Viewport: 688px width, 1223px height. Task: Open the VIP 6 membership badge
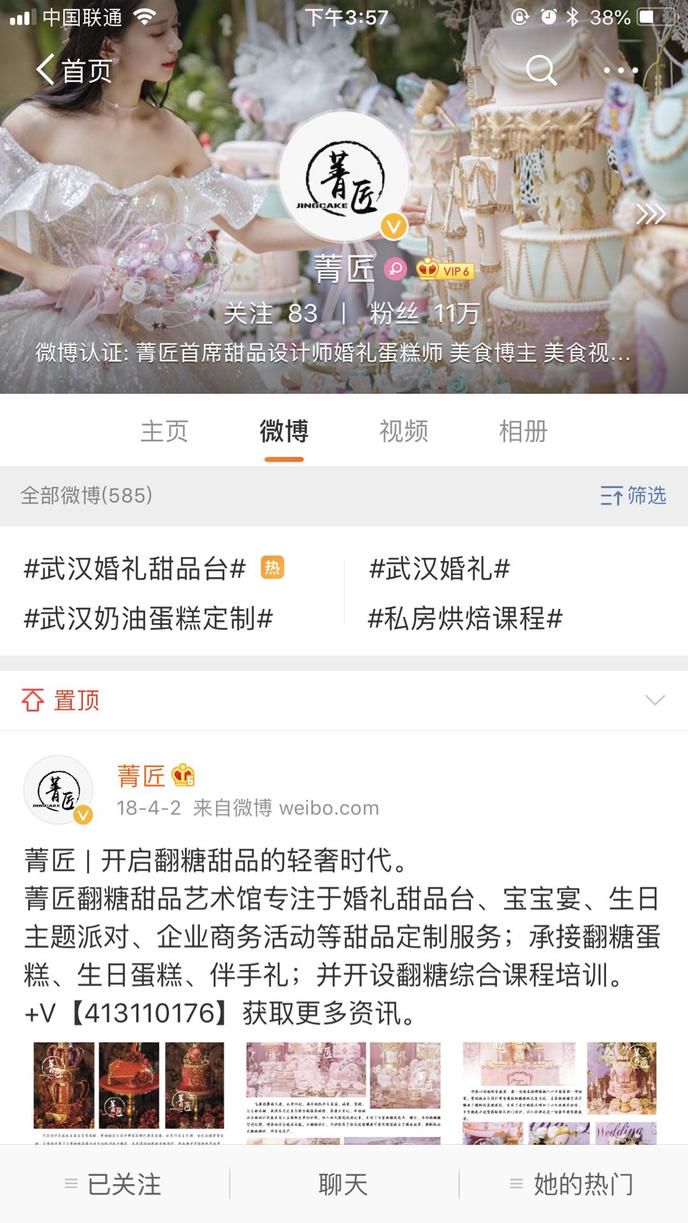(444, 270)
